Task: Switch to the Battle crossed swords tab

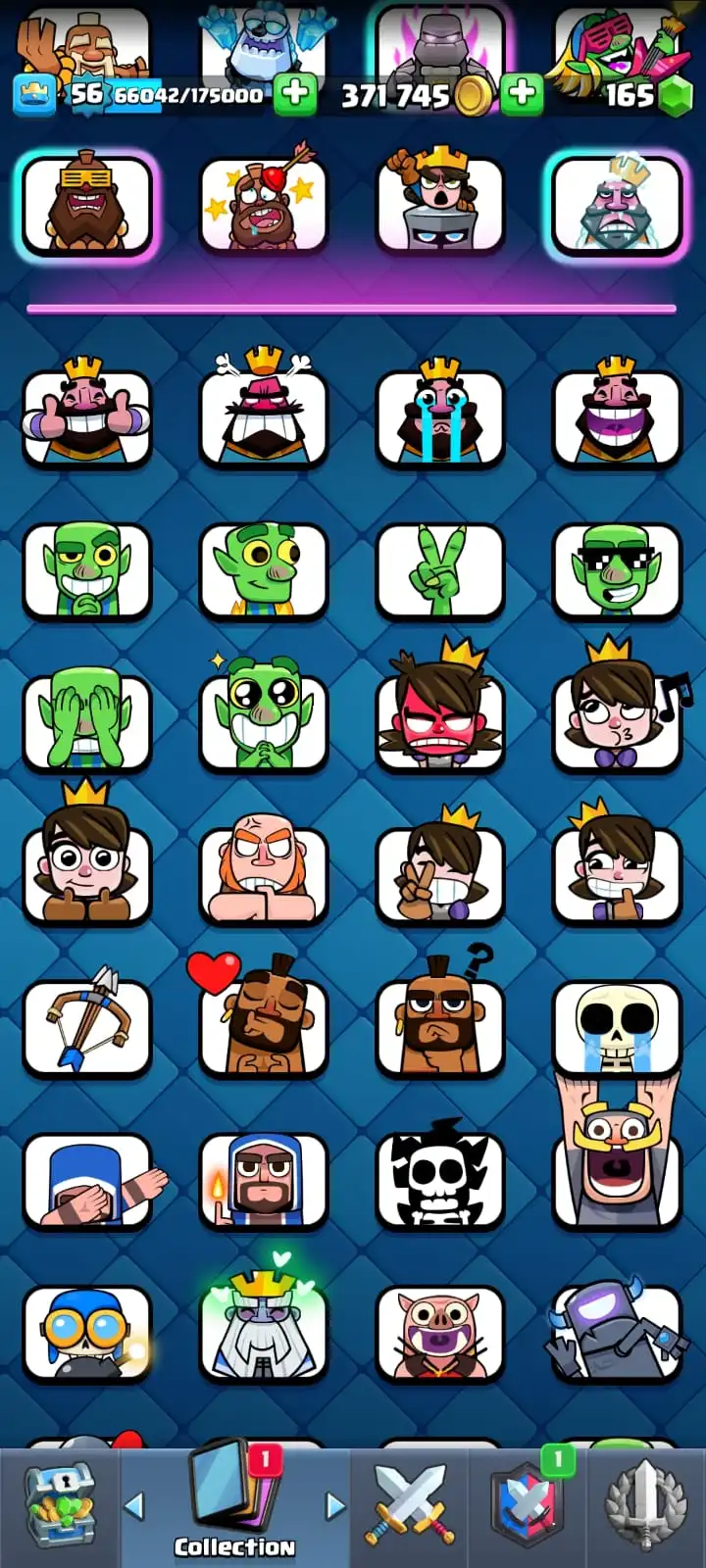Action: [x=409, y=1505]
